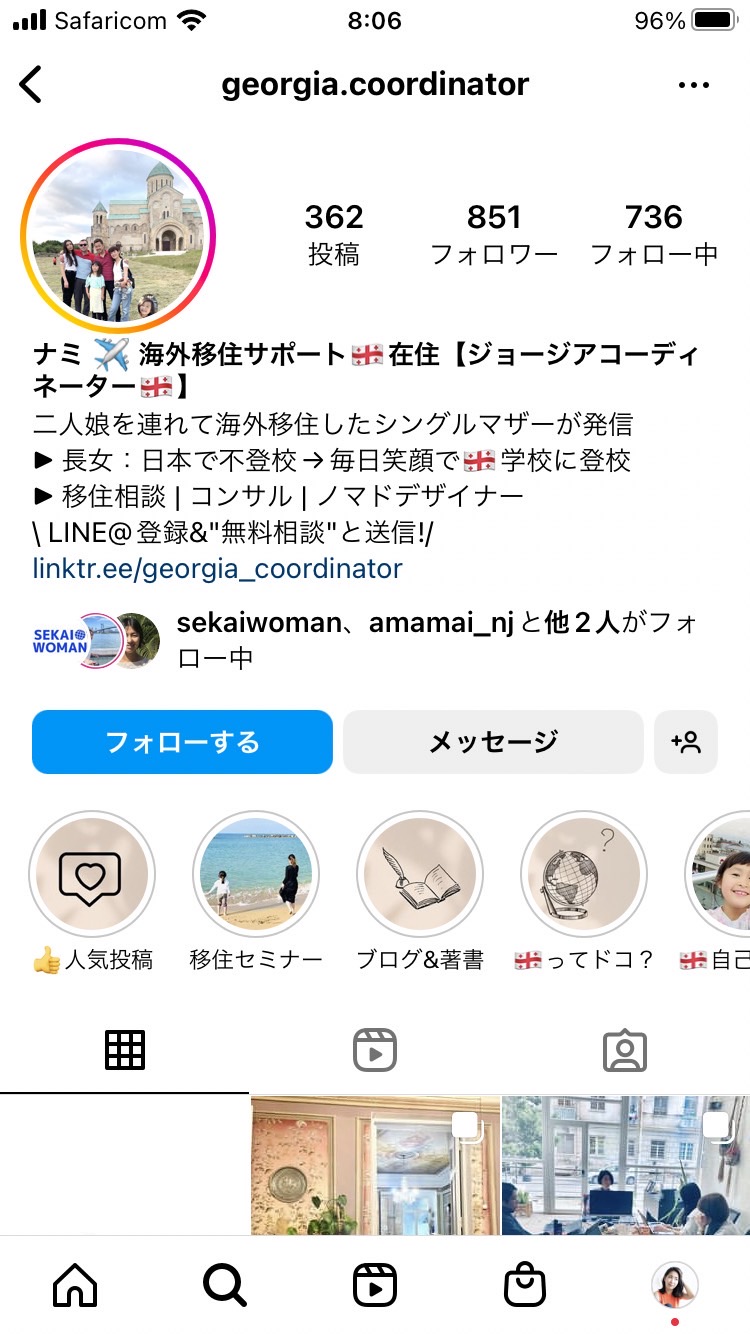Open the 851 フォロワー followers list

tap(494, 235)
